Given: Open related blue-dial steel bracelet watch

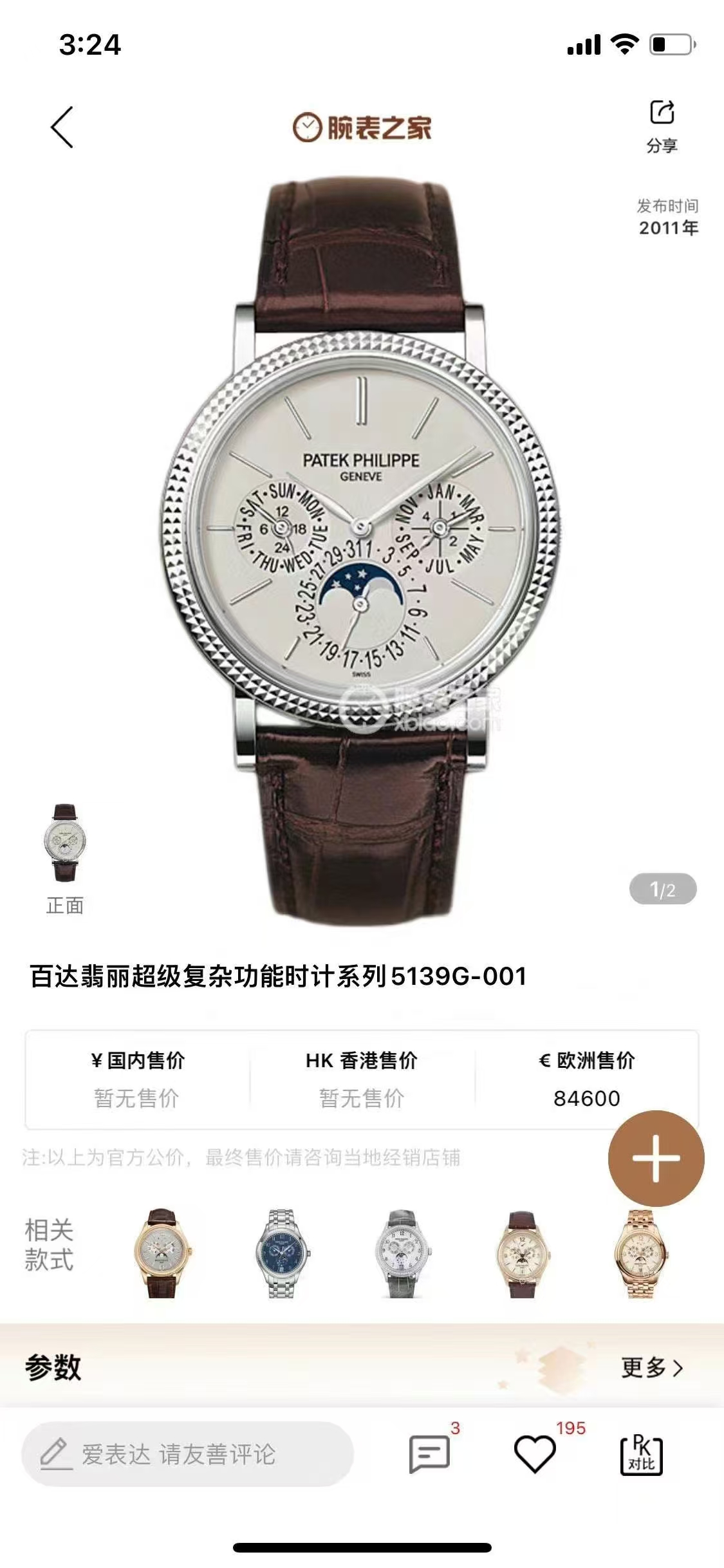Looking at the screenshot, I should (281, 1253).
